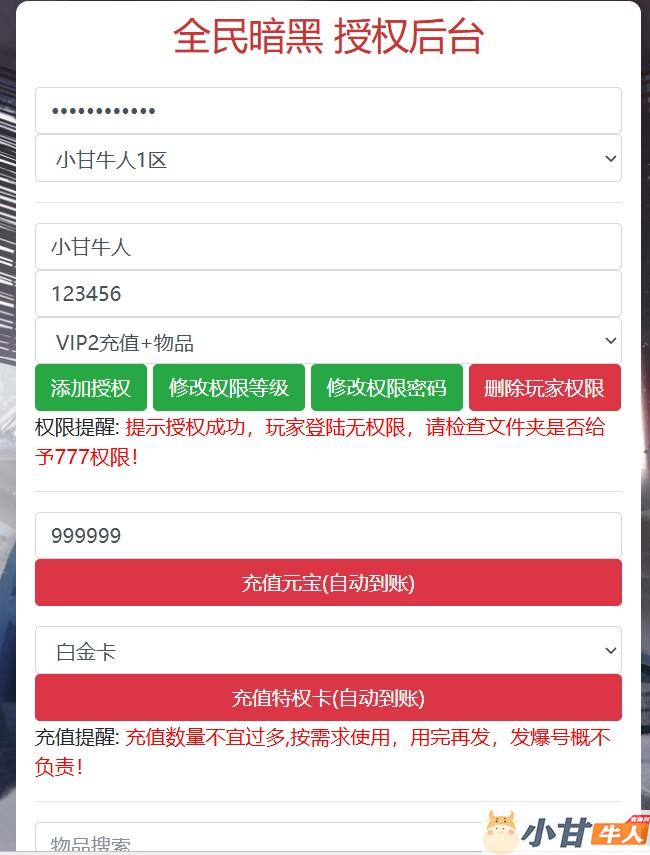Expand the 小甘牛人1区 server dropdown
The width and height of the screenshot is (650, 855).
tap(328, 159)
